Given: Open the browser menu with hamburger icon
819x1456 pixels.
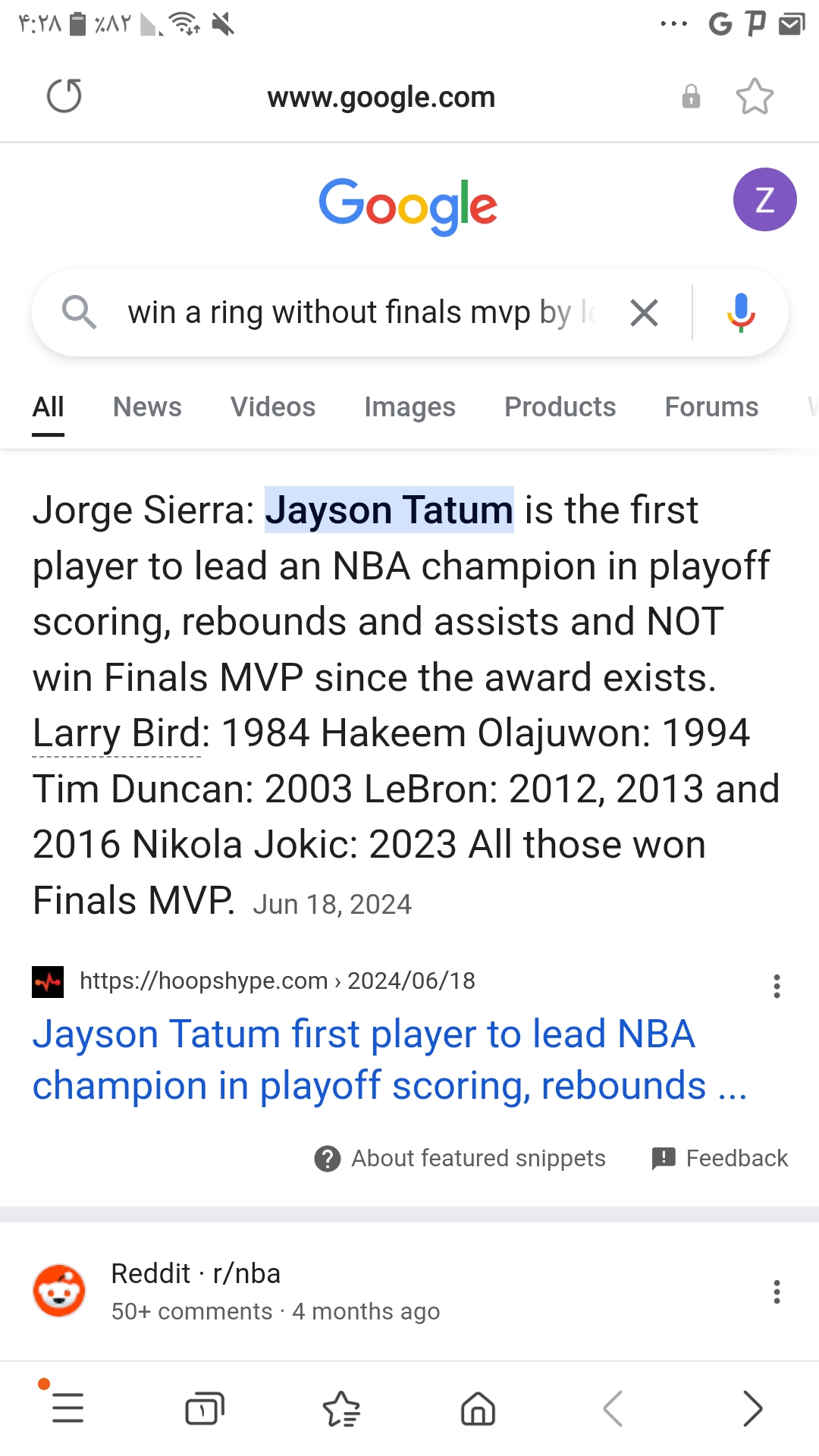Looking at the screenshot, I should (x=67, y=1409).
